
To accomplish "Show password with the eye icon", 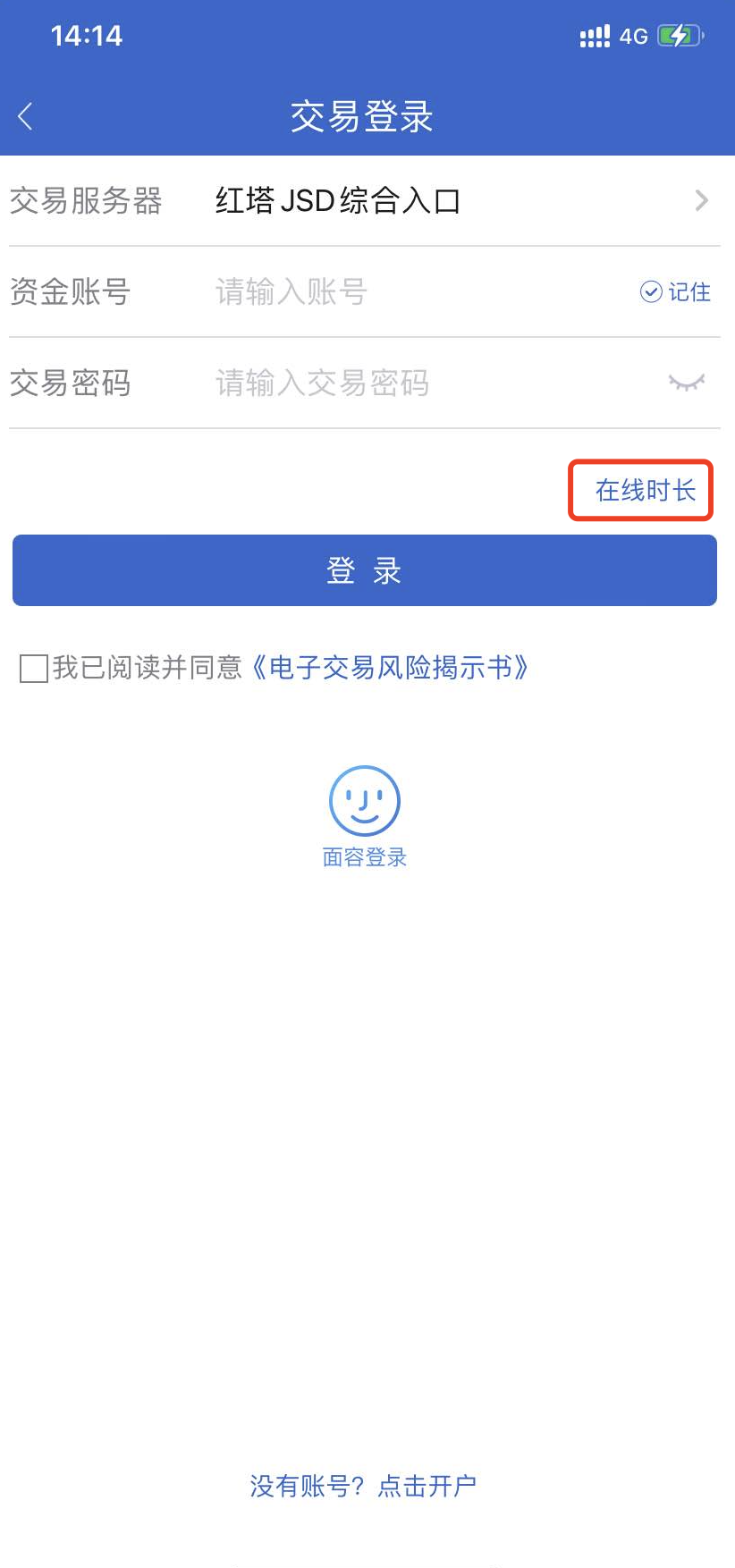I will pyautogui.click(x=686, y=384).
